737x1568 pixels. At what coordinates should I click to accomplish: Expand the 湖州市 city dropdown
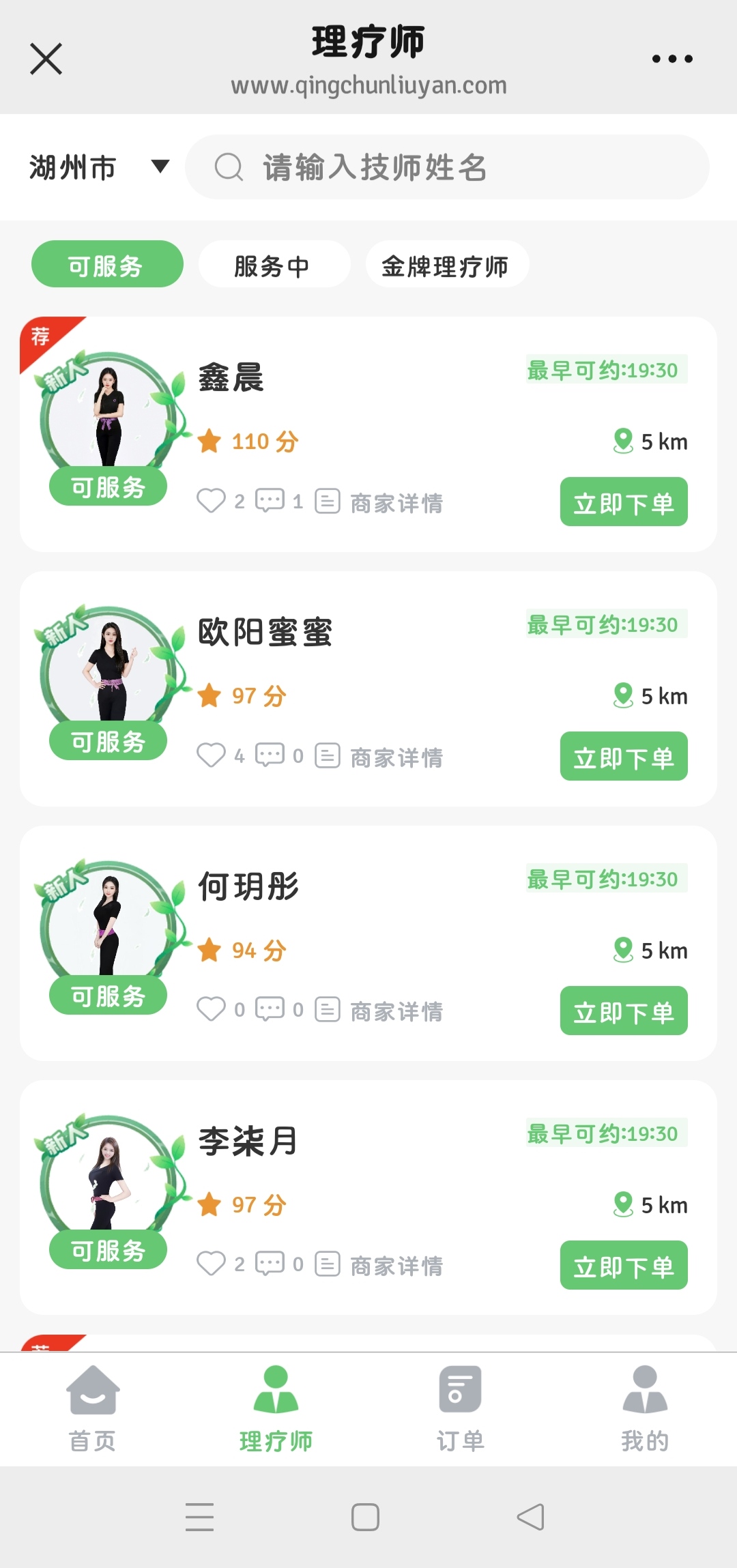tap(99, 167)
